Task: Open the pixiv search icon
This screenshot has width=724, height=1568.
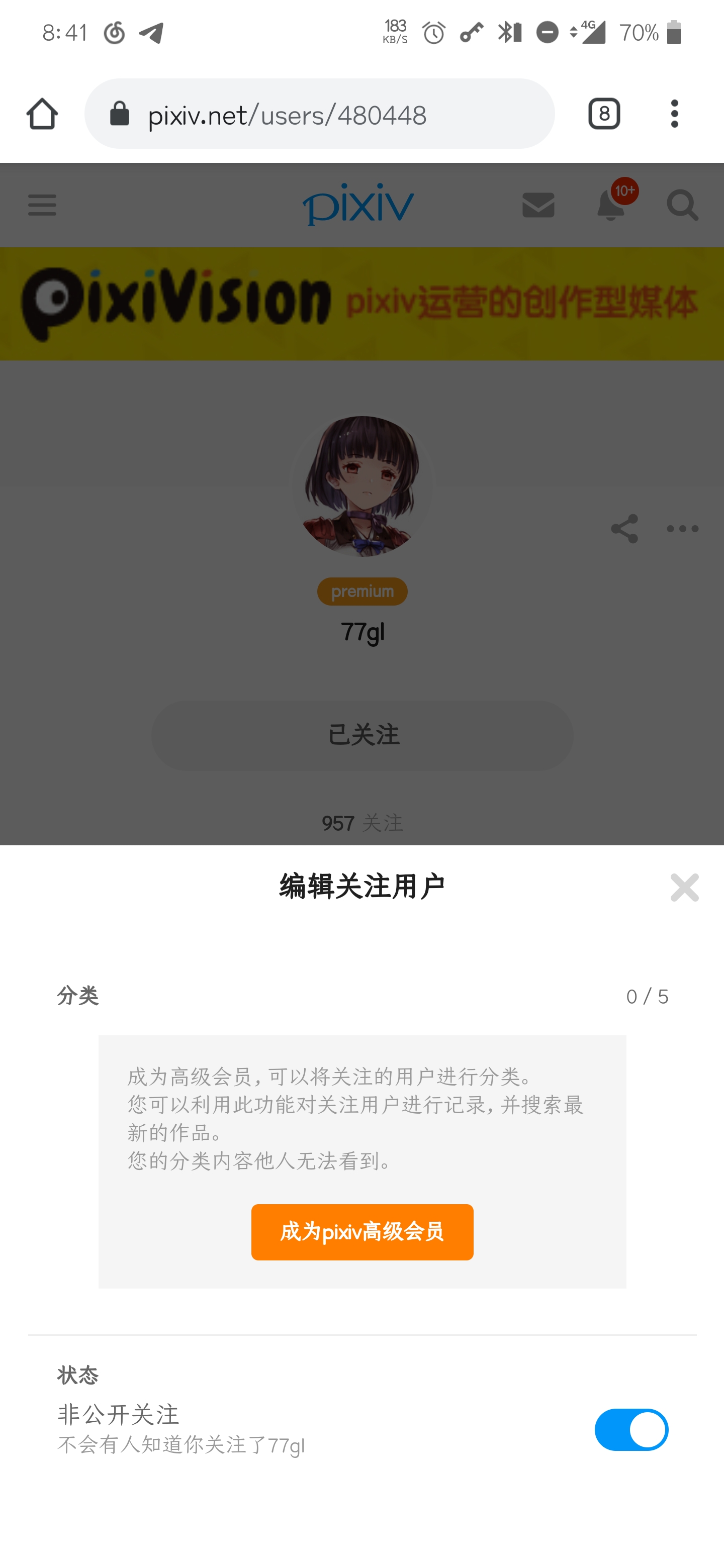Action: point(683,205)
